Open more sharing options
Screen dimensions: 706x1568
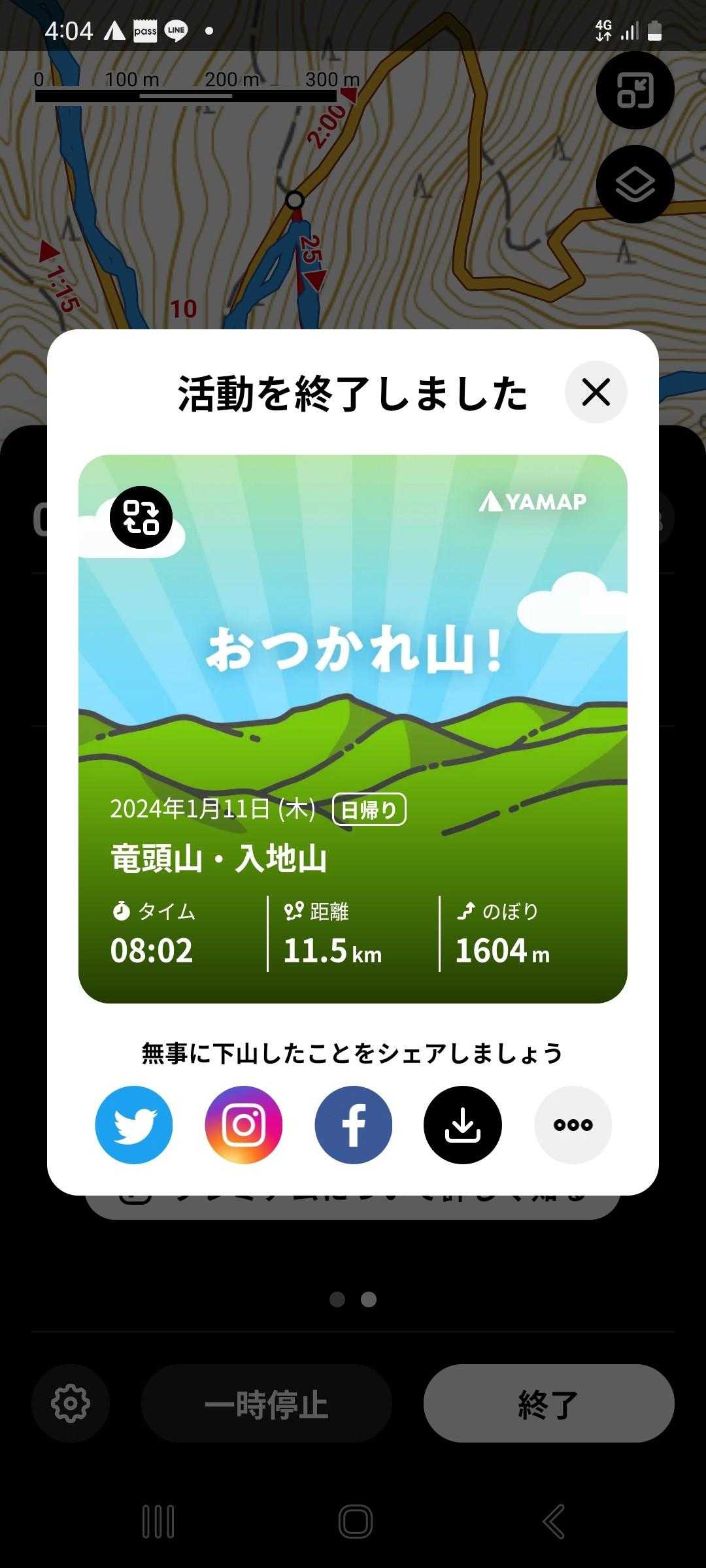573,1124
